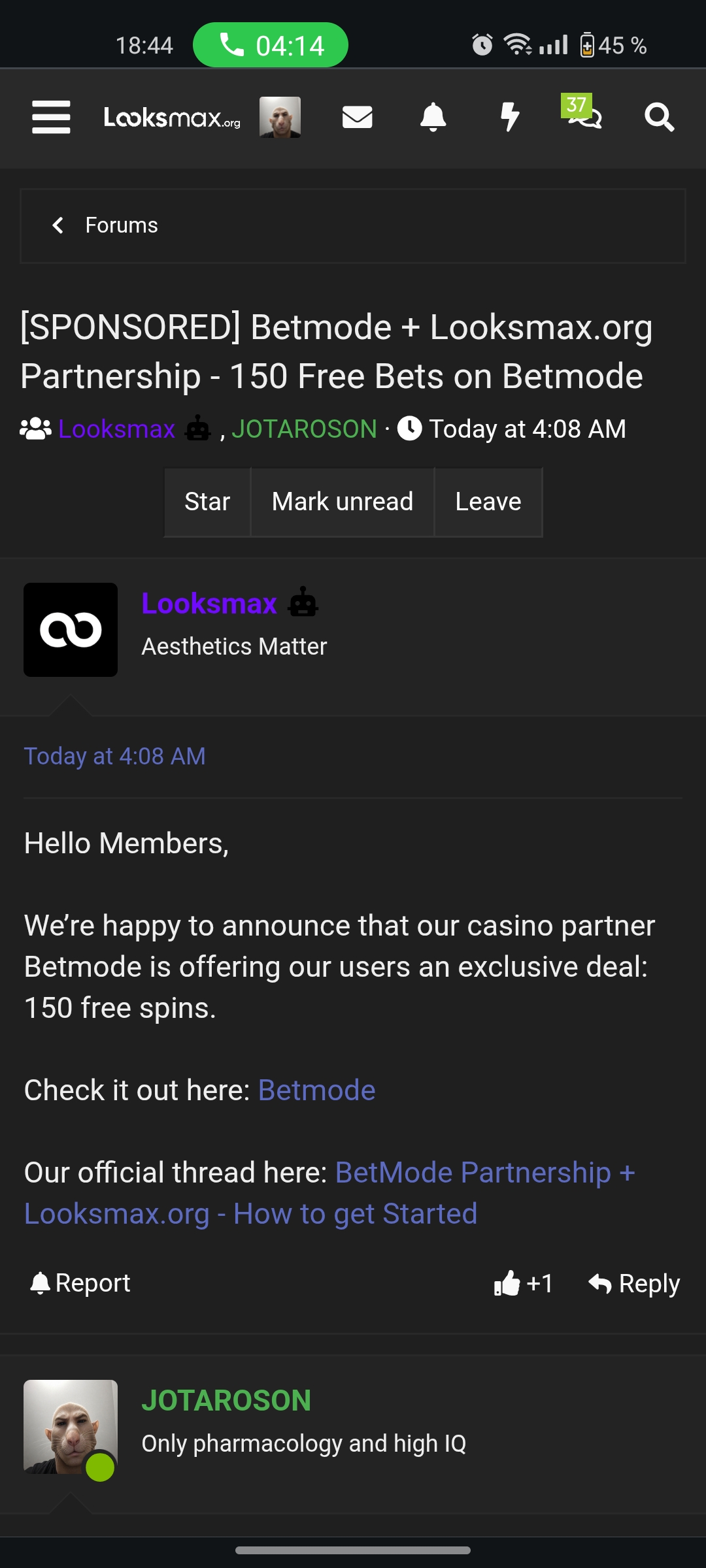706x1568 pixels.
Task: Open JOTAROSON participant link under the title
Action: click(304, 429)
